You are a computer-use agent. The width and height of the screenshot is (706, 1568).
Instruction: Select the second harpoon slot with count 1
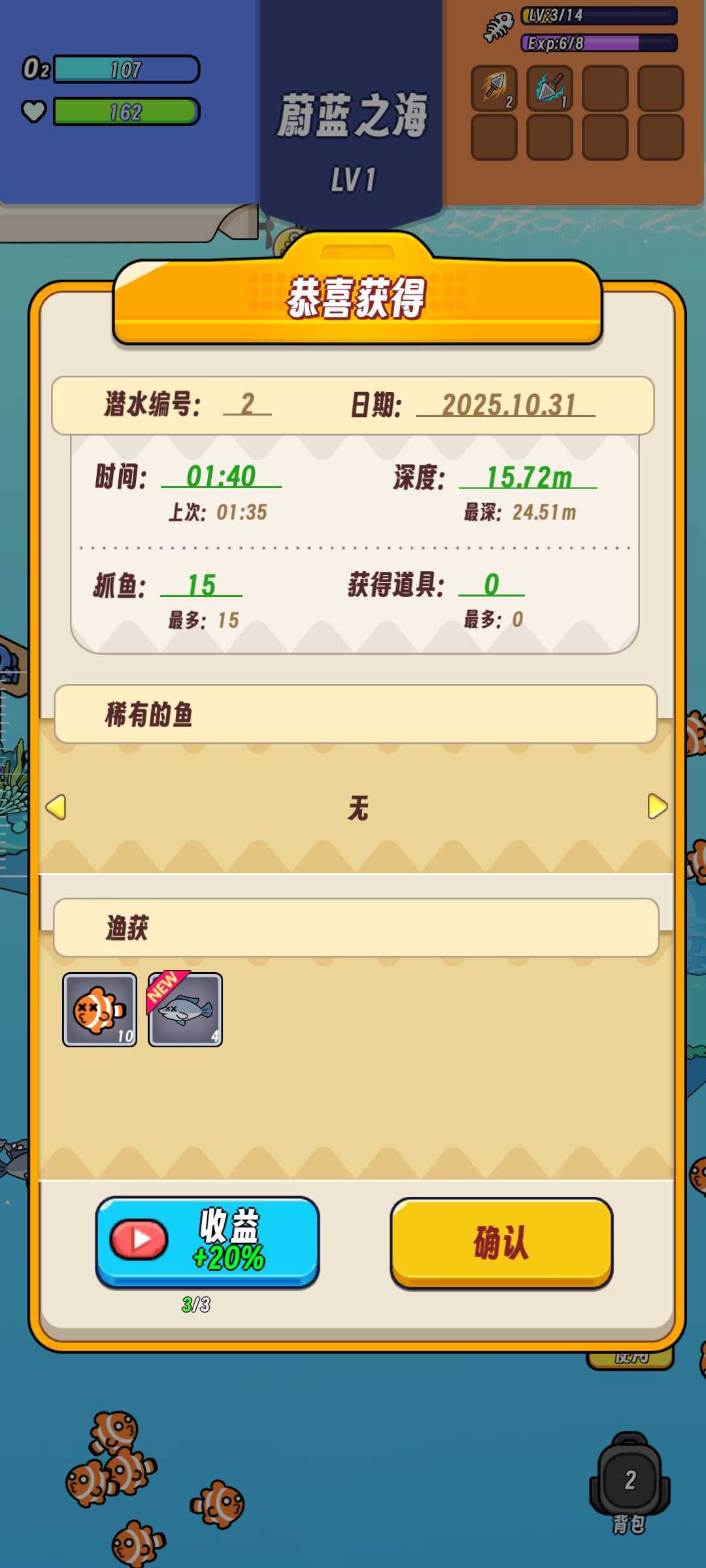pos(550,88)
